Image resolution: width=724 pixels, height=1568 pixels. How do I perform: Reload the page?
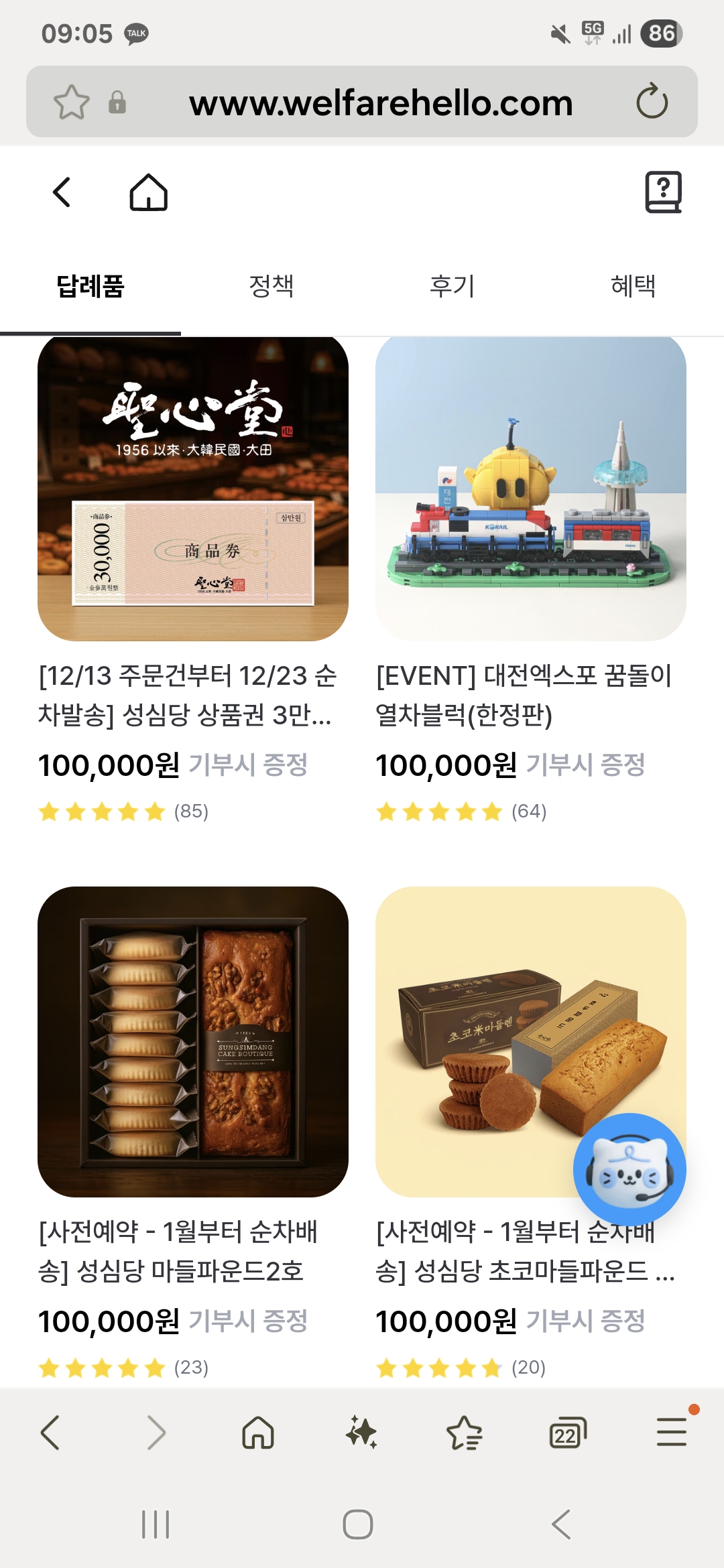(652, 102)
